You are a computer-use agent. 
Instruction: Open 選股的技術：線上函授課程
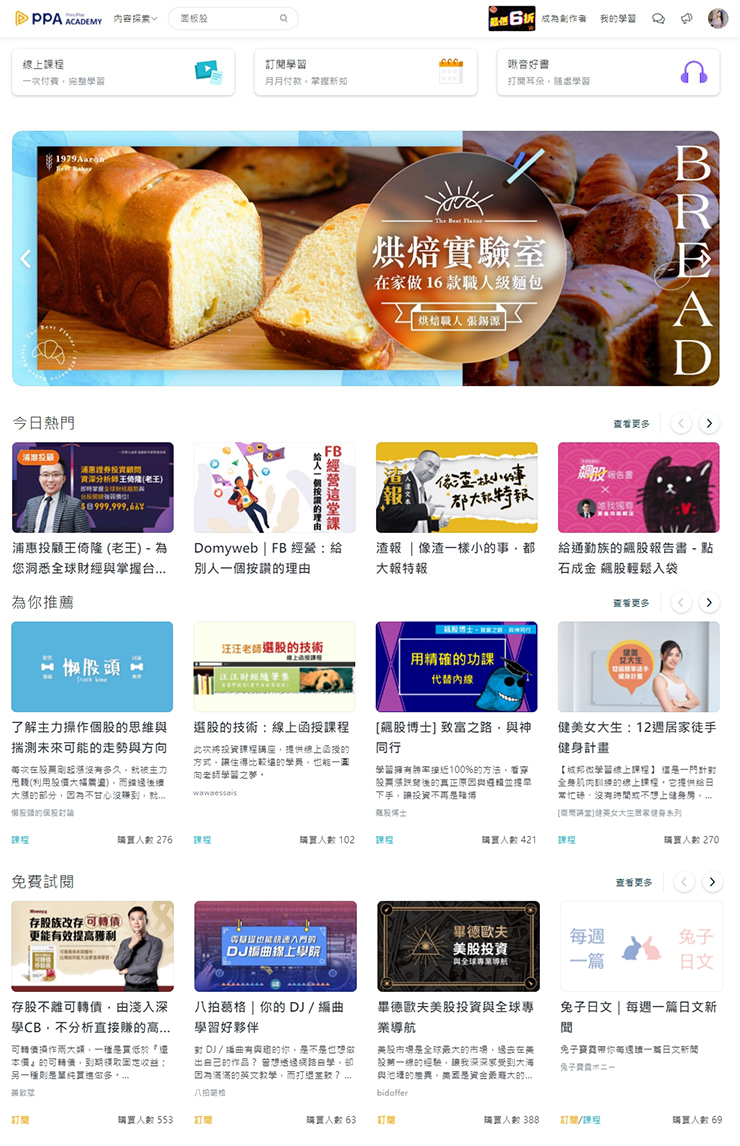click(x=274, y=667)
